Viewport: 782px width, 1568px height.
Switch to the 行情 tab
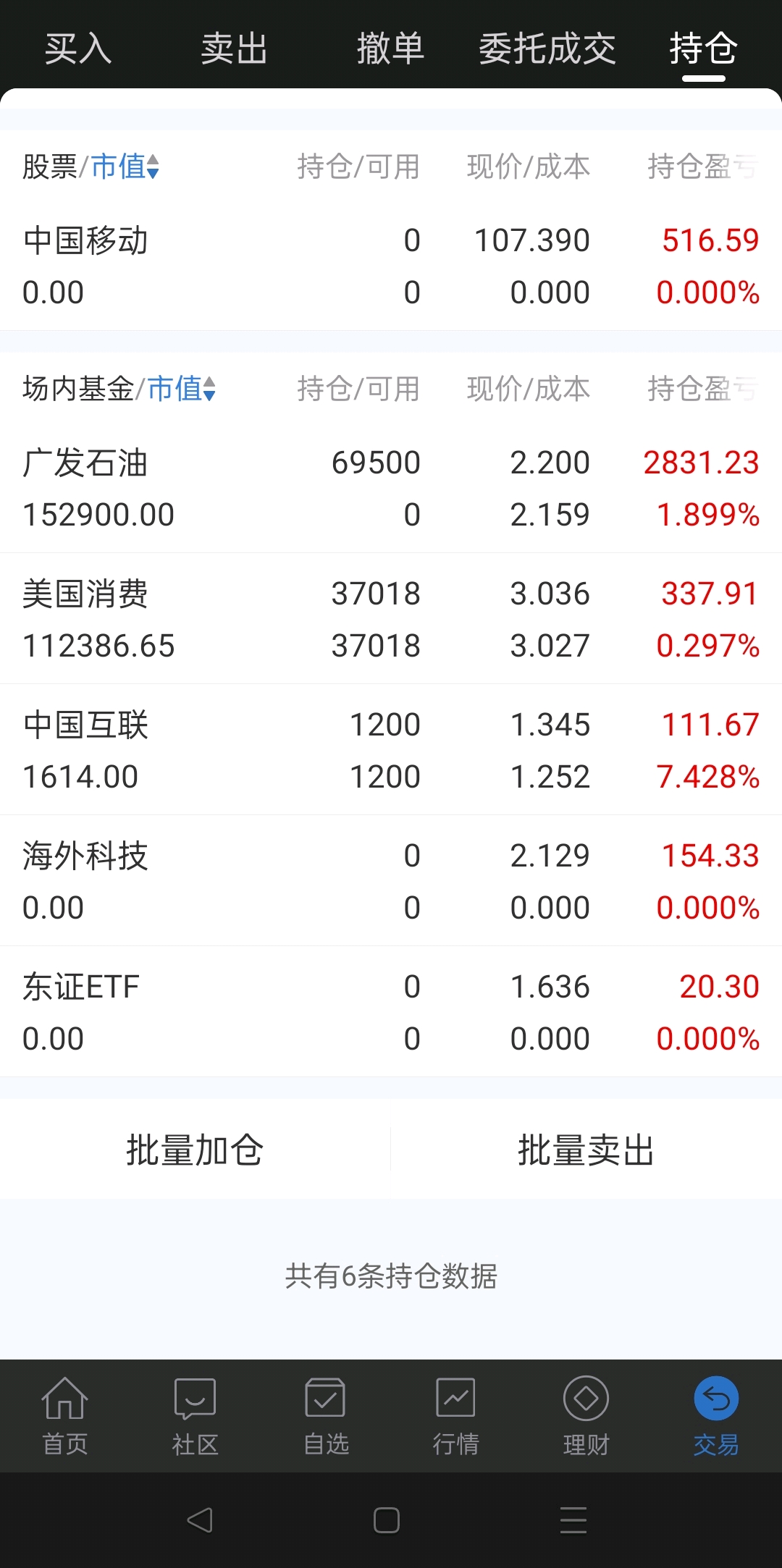tap(455, 1416)
